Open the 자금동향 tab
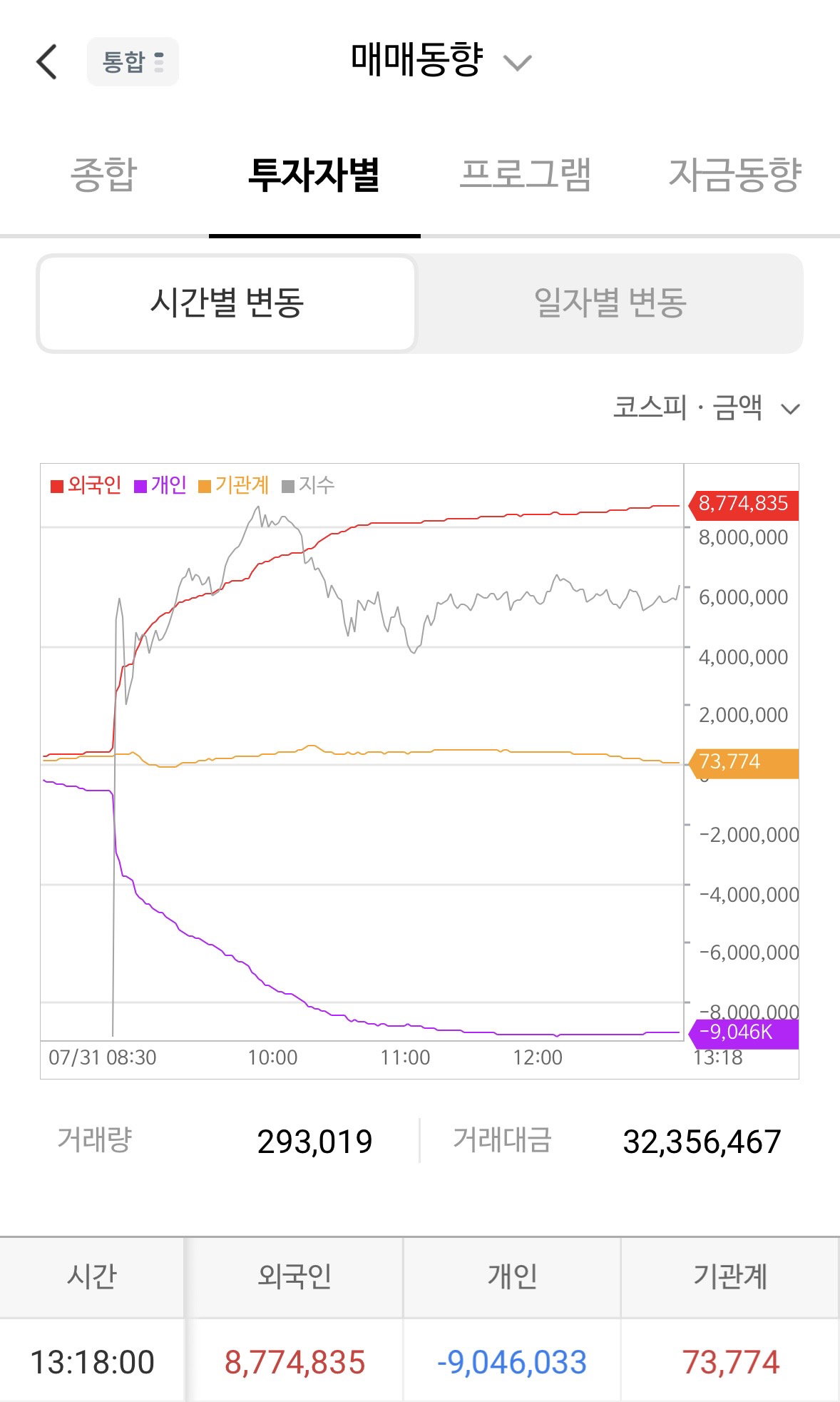 [x=735, y=175]
